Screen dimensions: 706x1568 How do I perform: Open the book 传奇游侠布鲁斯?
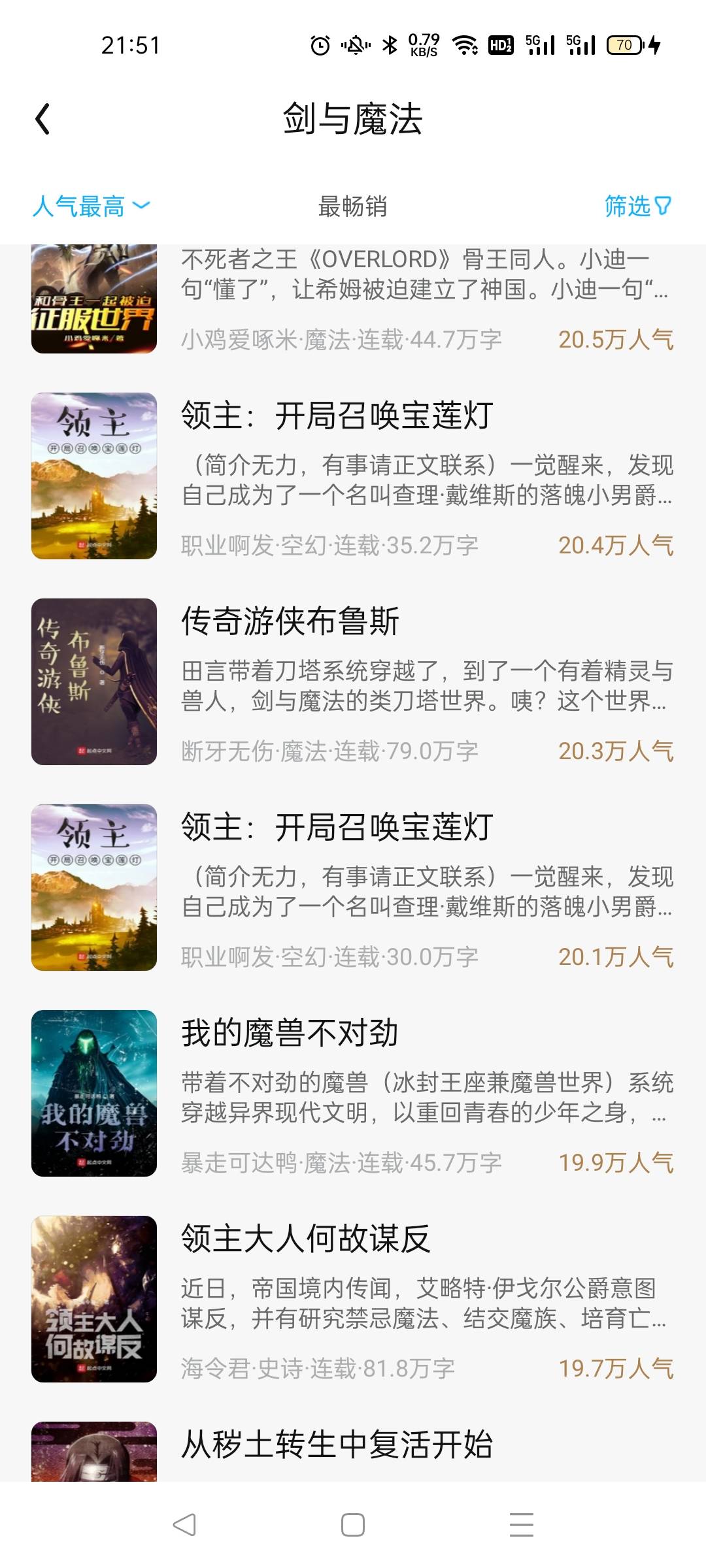coord(353,681)
